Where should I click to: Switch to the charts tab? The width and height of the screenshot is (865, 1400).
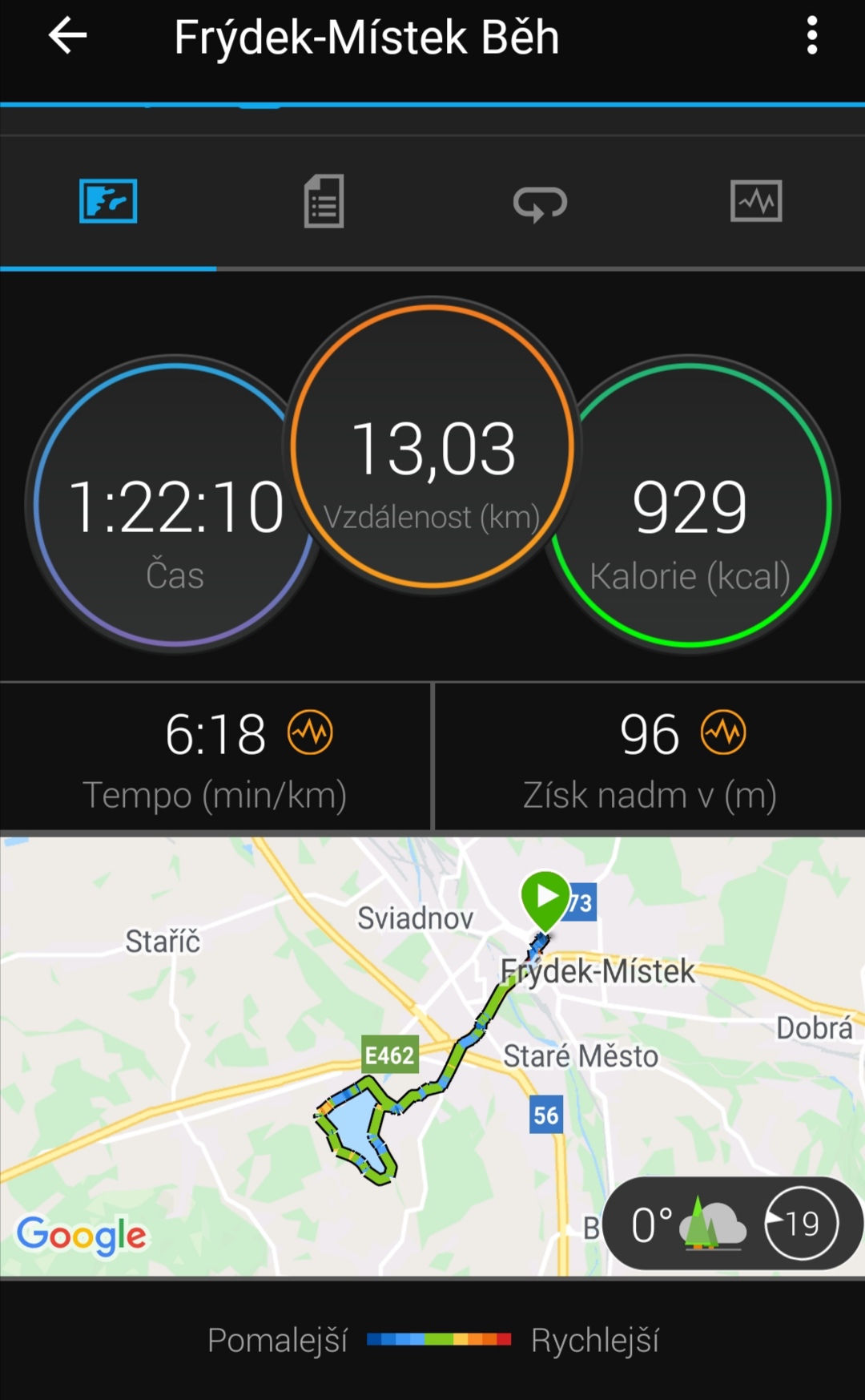(x=756, y=201)
